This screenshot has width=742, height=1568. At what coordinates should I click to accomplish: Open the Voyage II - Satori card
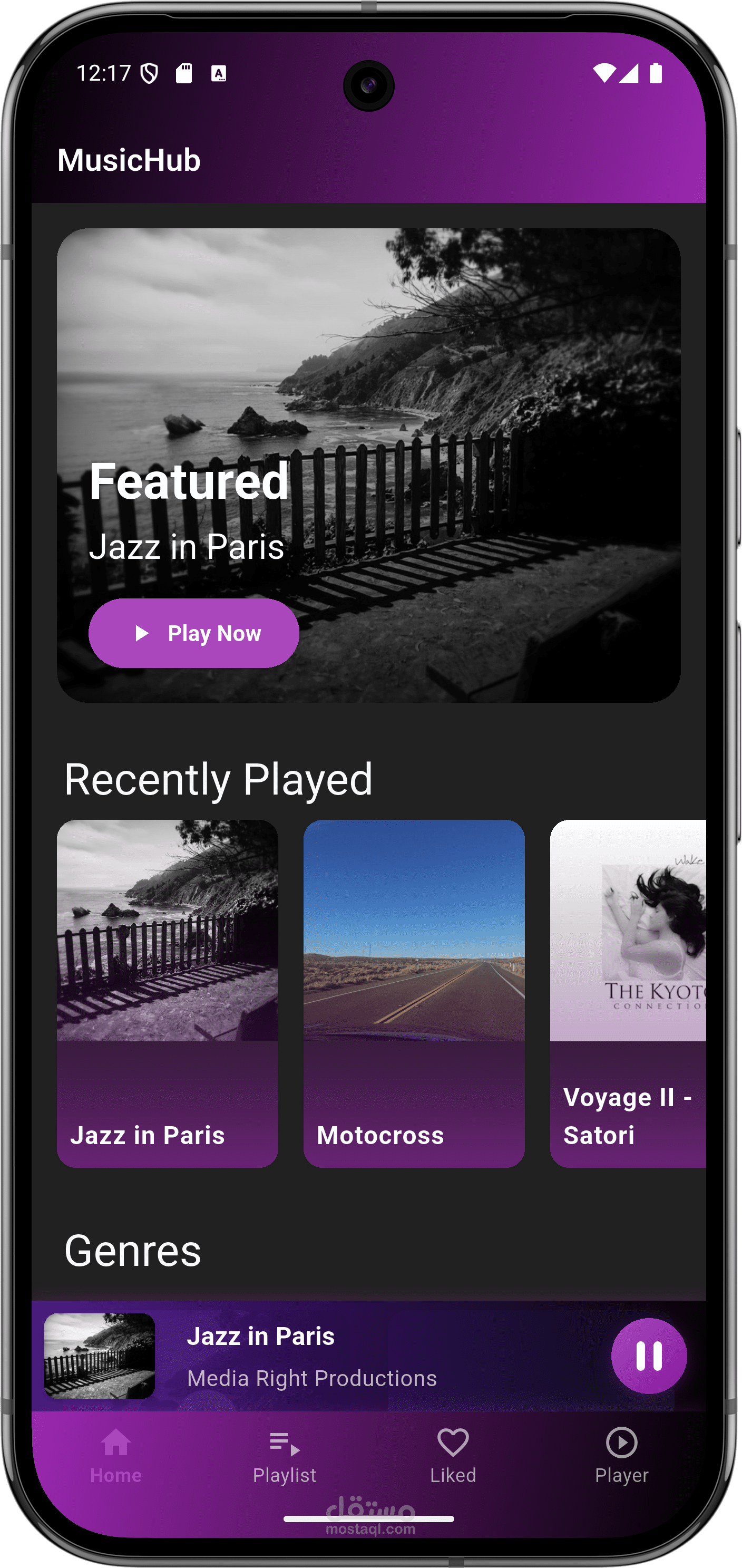pos(628,993)
